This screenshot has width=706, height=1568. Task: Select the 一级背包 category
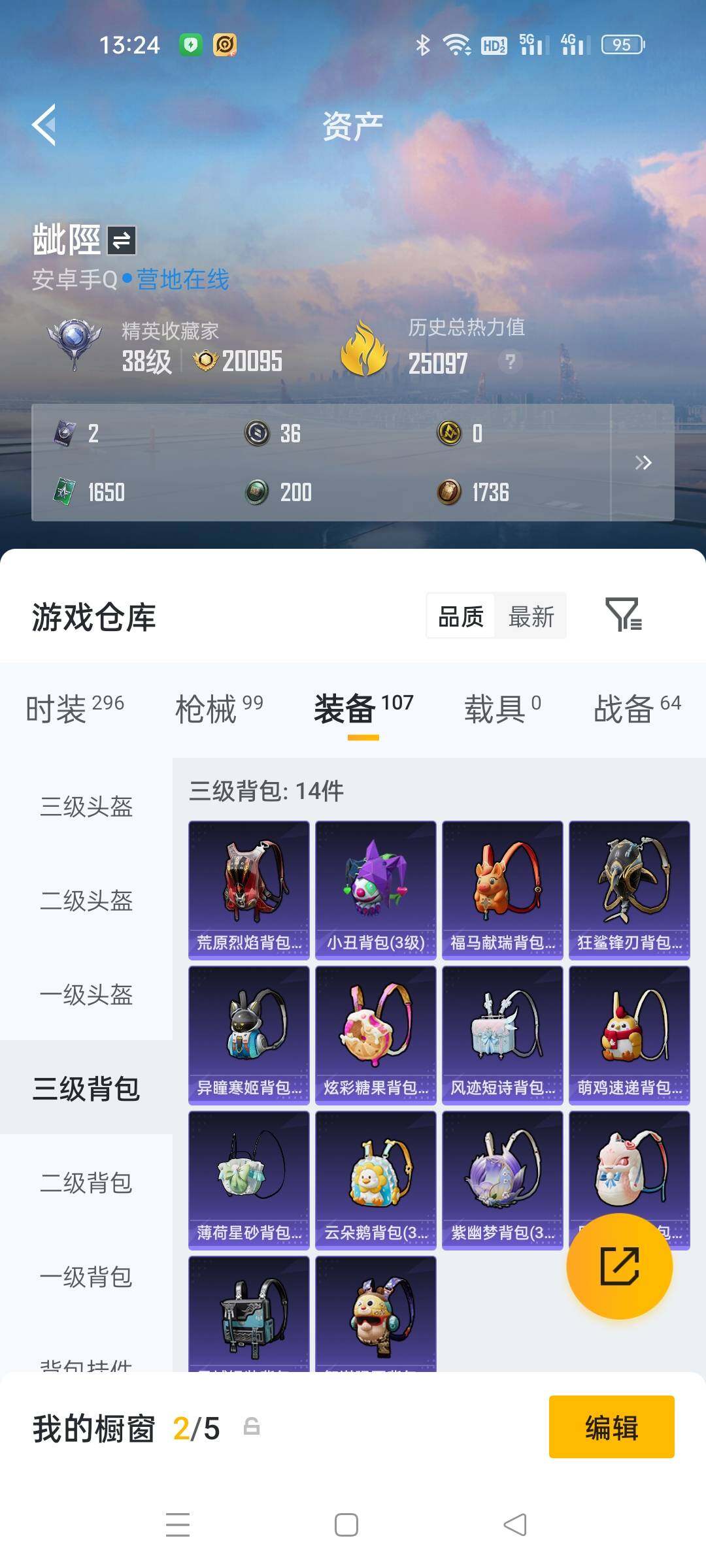[86, 1277]
